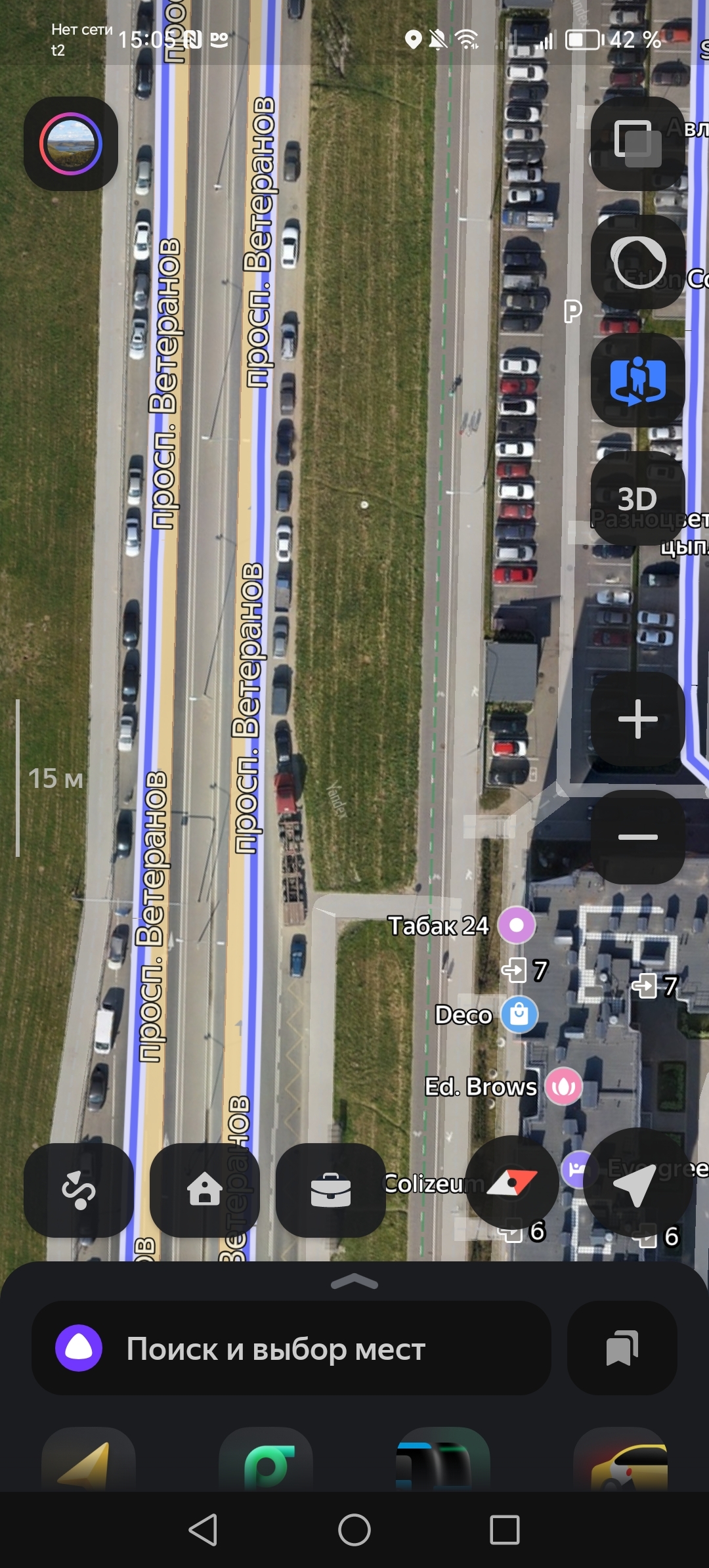Build a route to work

[x=330, y=1190]
